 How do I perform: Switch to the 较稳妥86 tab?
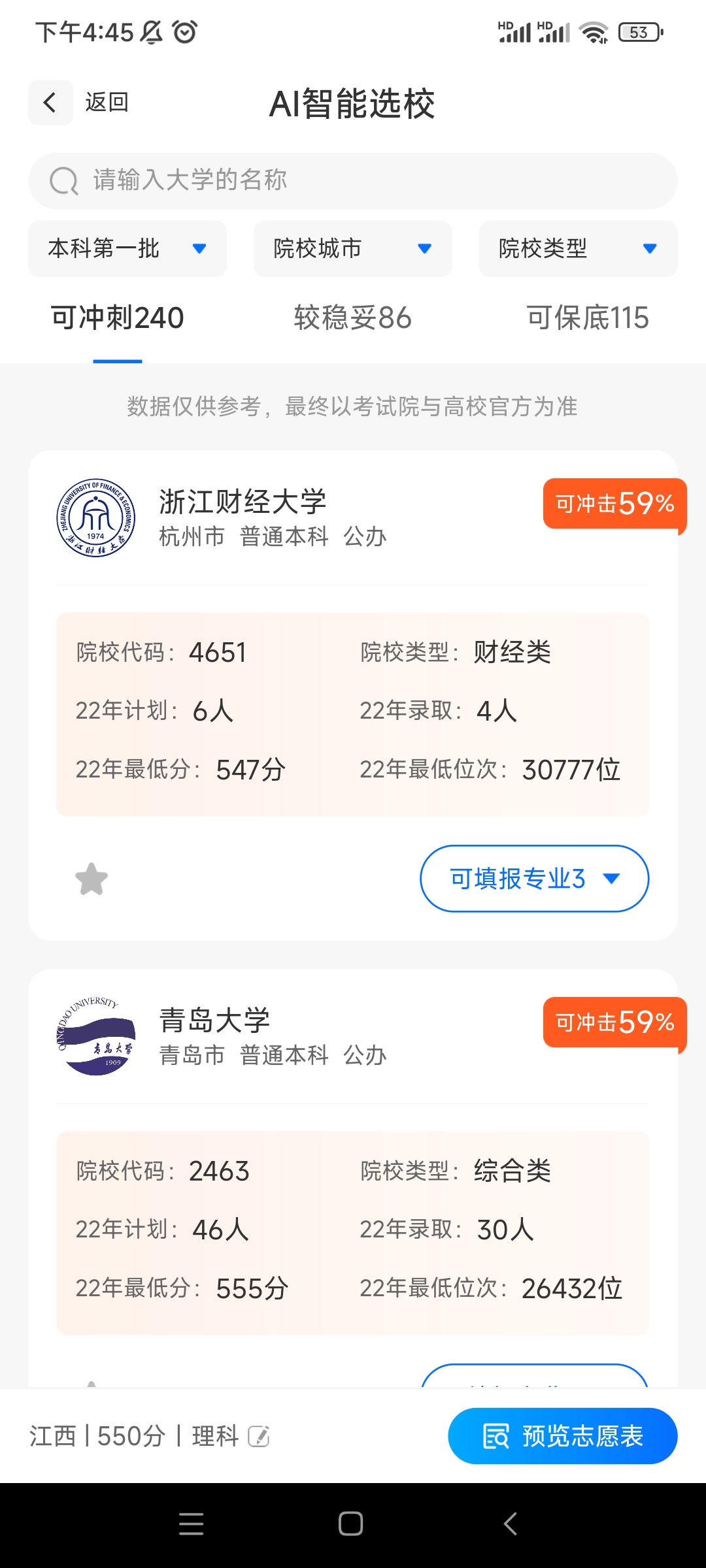coord(353,318)
